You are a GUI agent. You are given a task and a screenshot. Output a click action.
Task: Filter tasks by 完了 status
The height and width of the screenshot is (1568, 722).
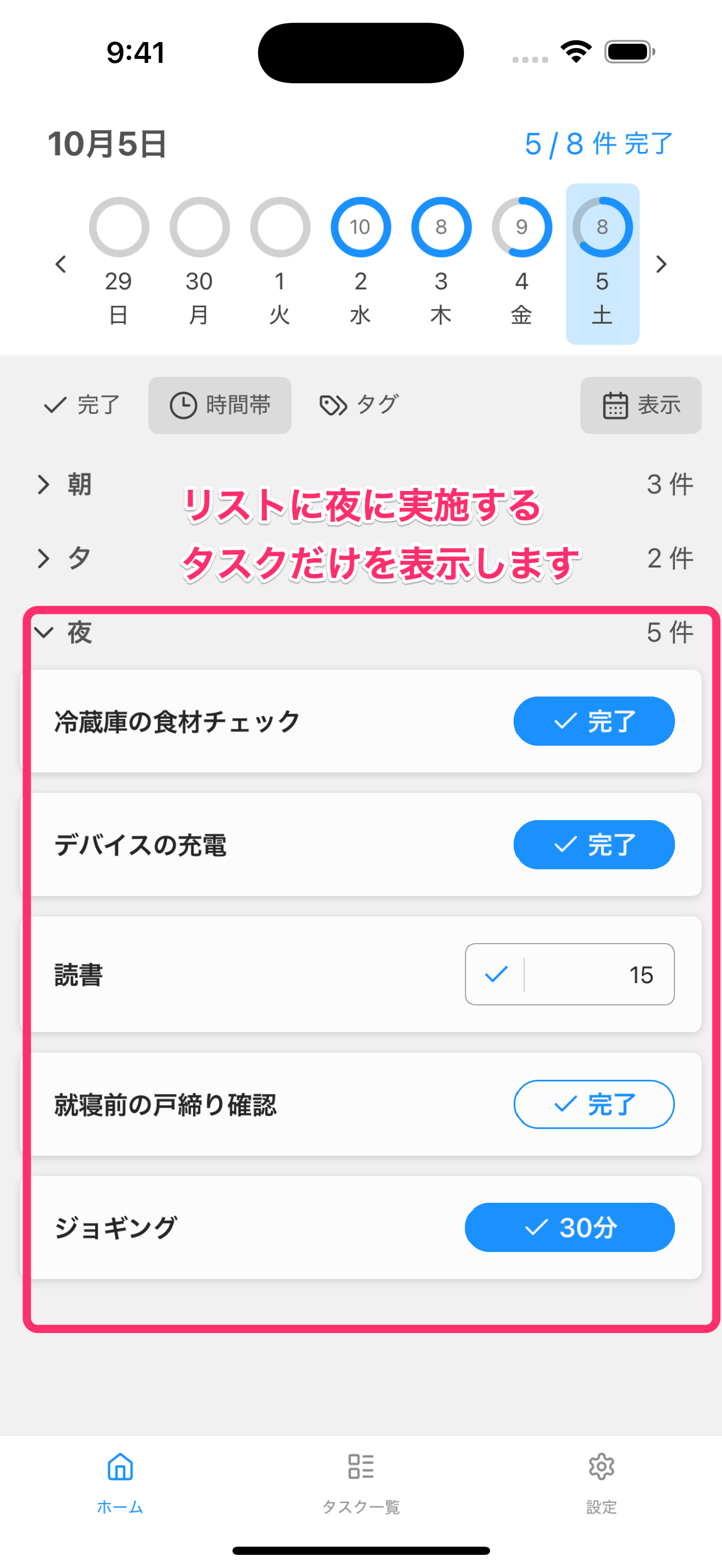(82, 405)
